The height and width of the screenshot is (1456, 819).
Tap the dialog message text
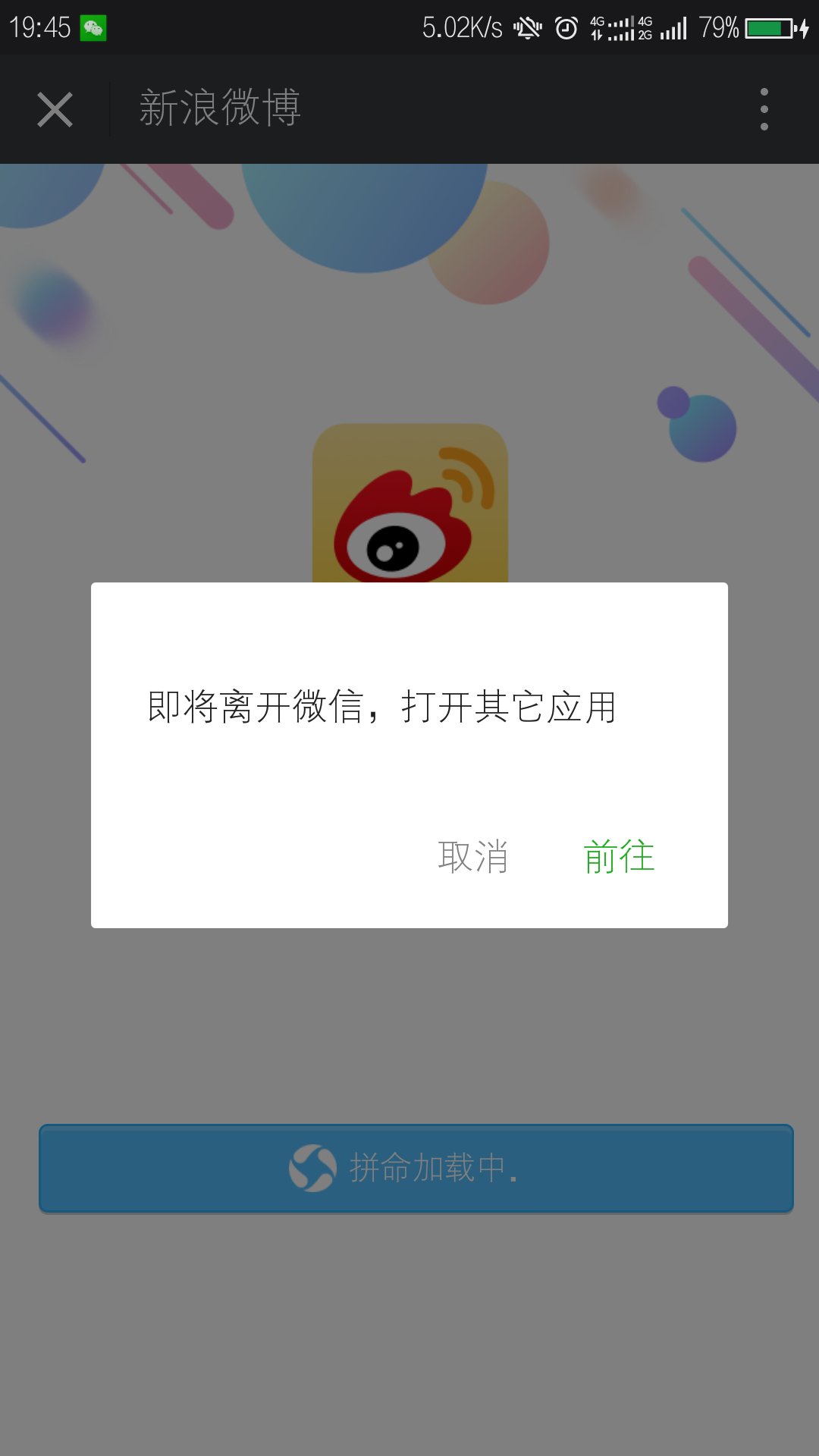click(381, 704)
